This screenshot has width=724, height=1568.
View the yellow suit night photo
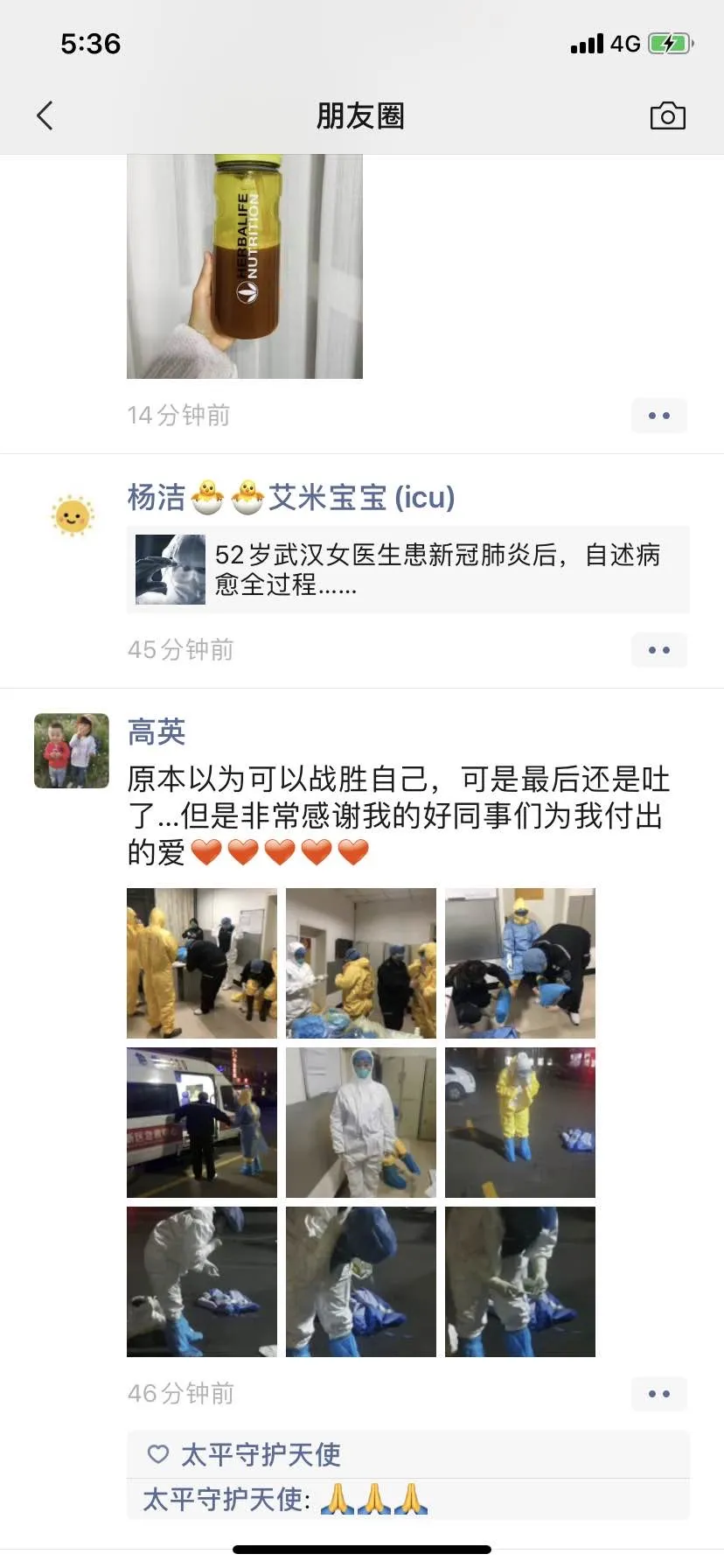[520, 1123]
